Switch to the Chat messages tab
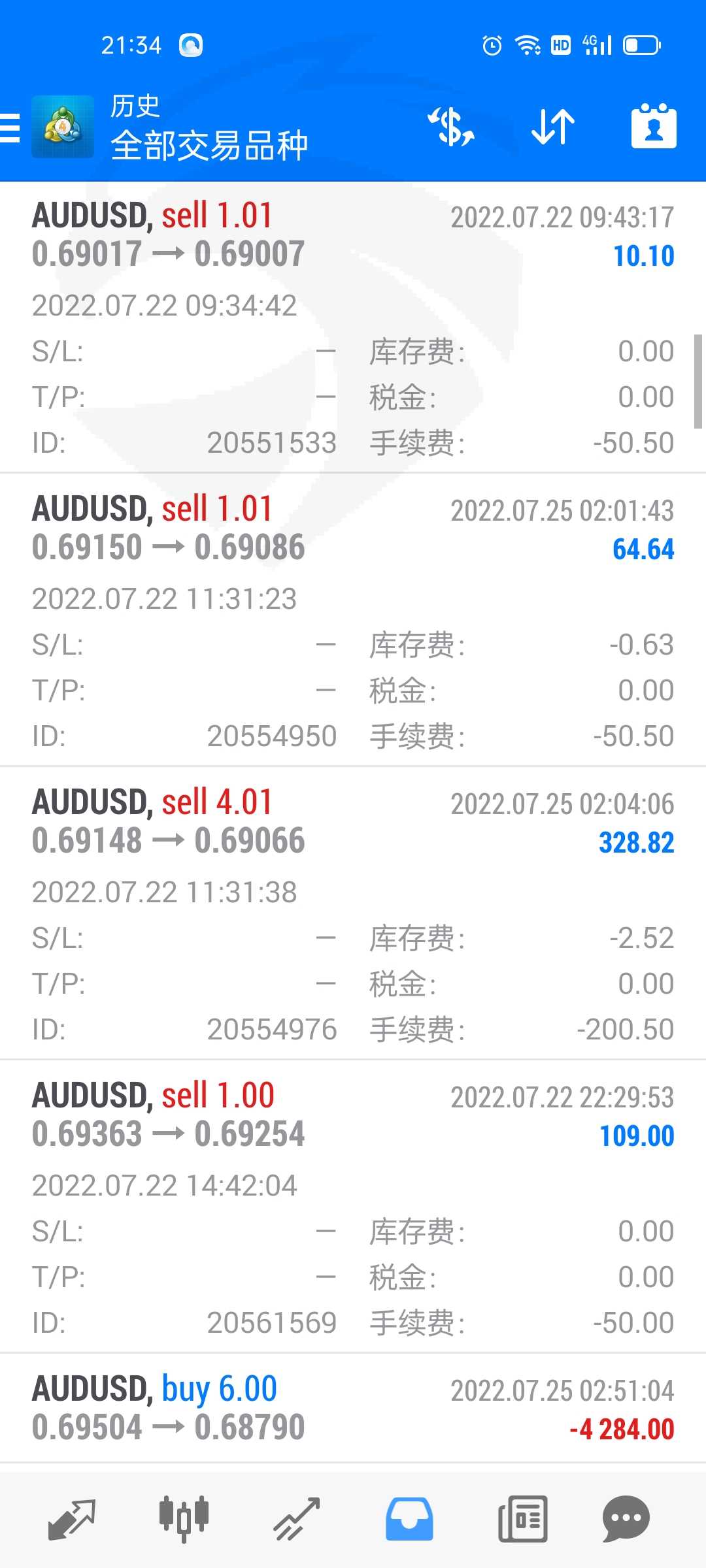 tap(626, 1520)
